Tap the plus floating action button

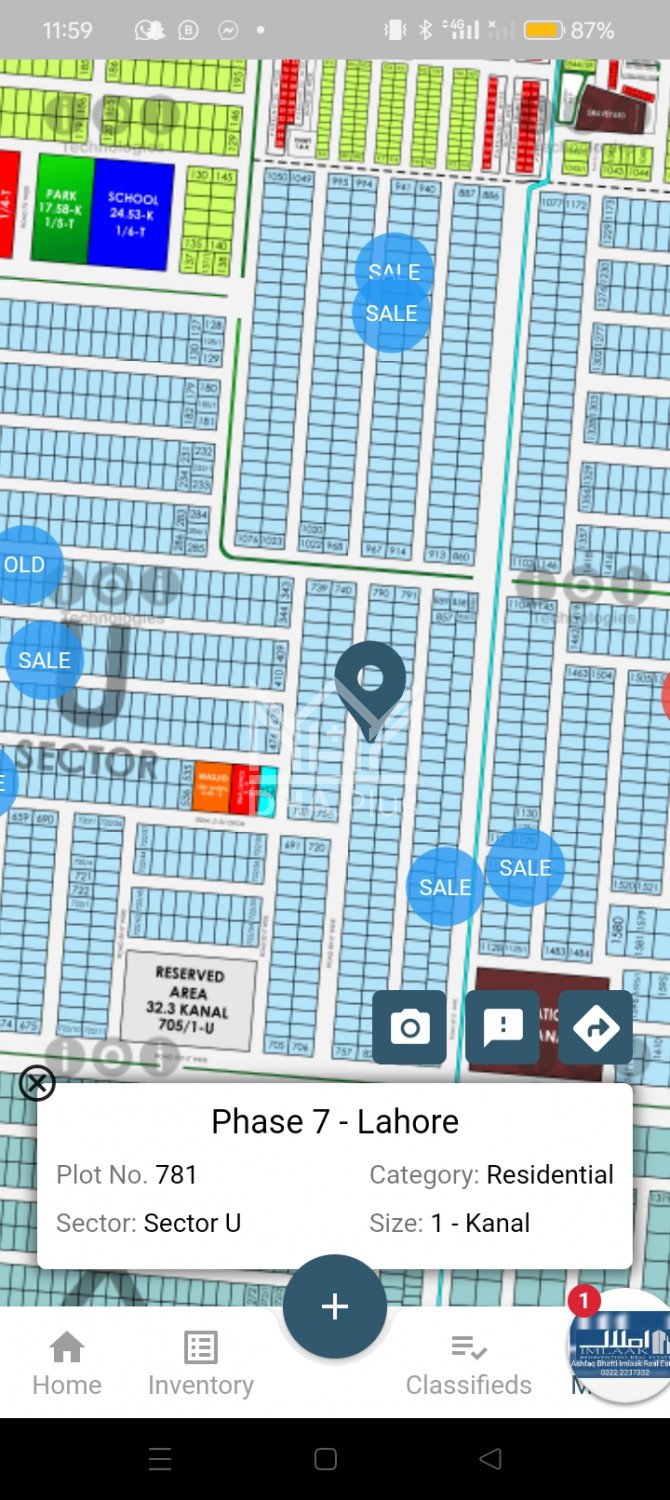334,1306
